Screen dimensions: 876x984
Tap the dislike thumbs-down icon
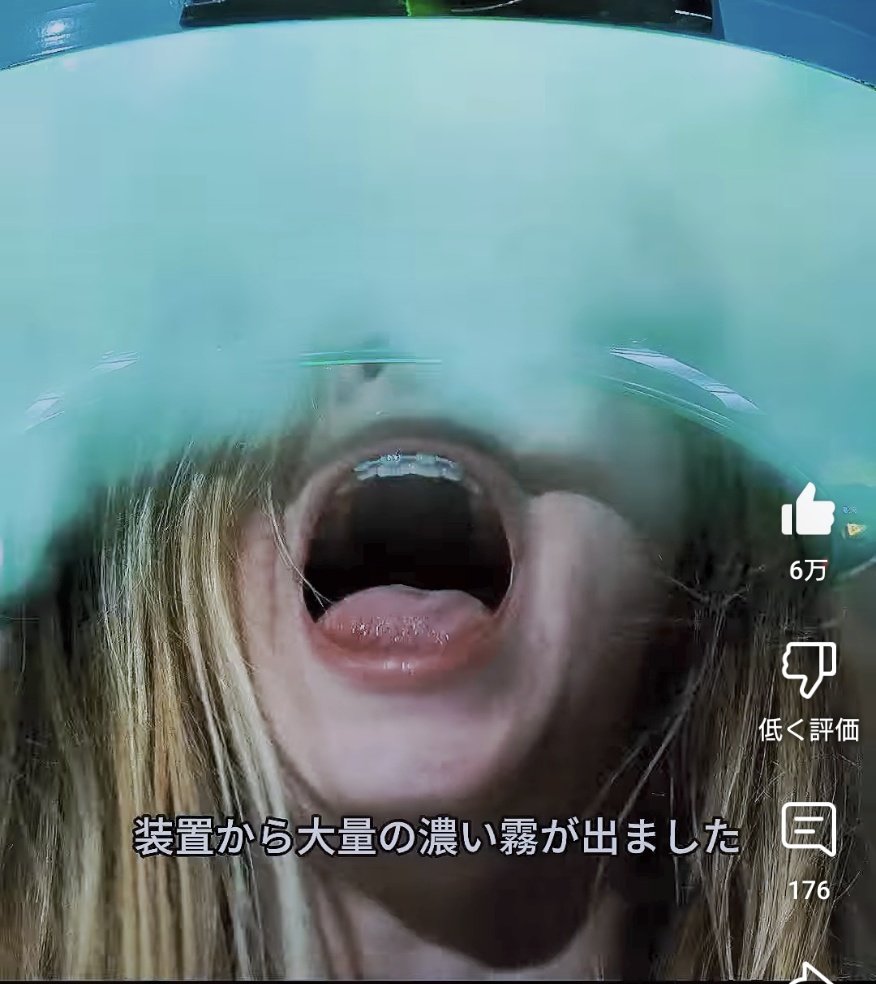pyautogui.click(x=808, y=670)
